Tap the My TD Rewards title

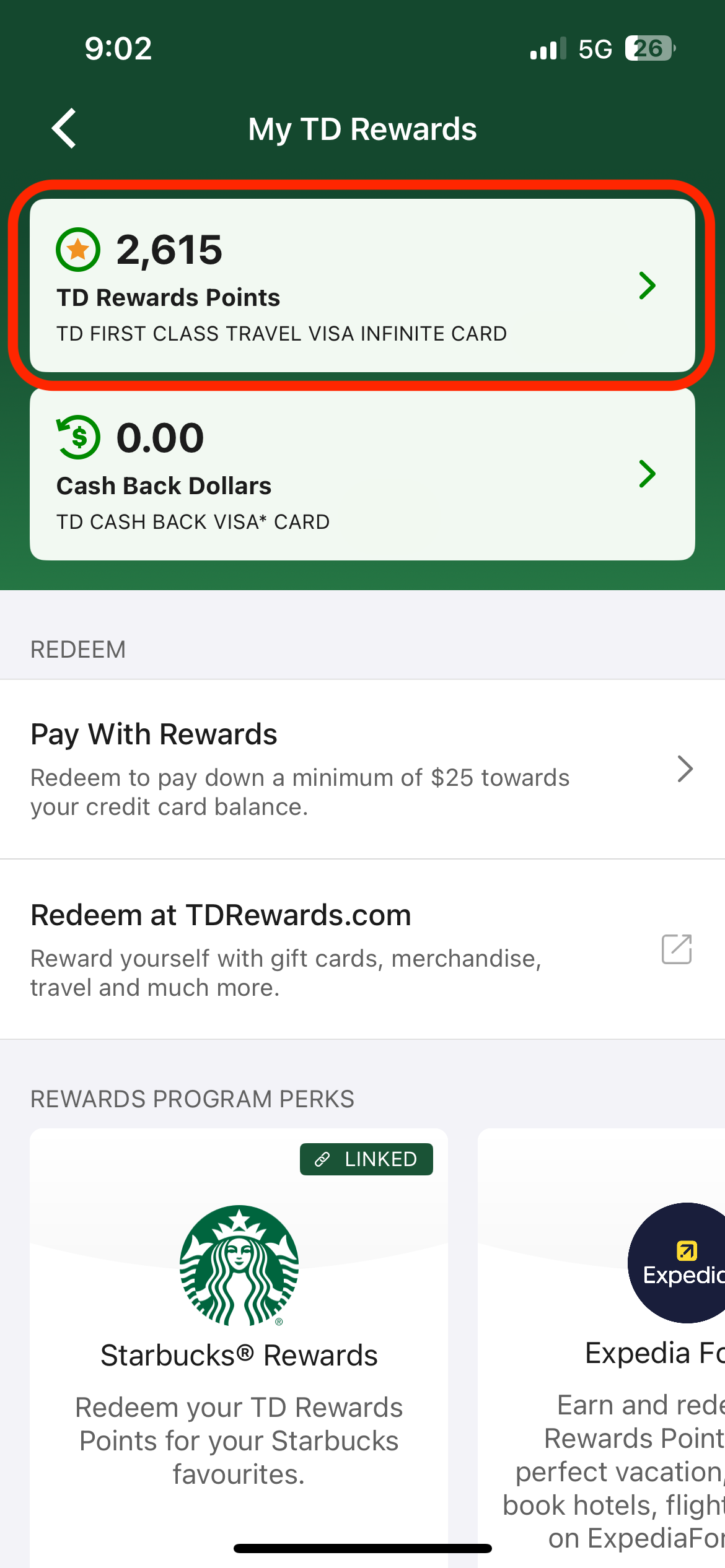click(x=362, y=129)
